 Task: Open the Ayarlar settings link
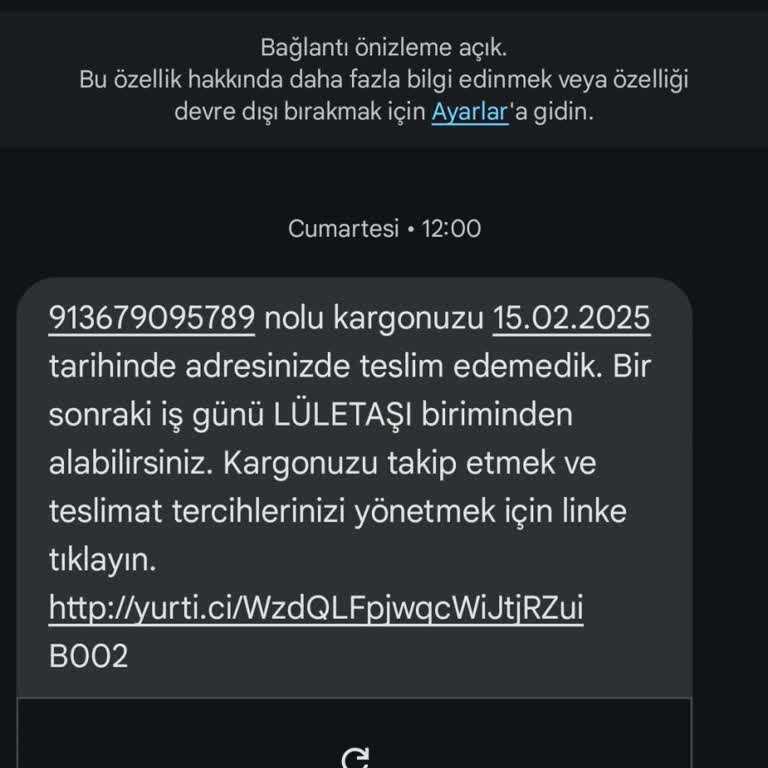pyautogui.click(x=470, y=112)
